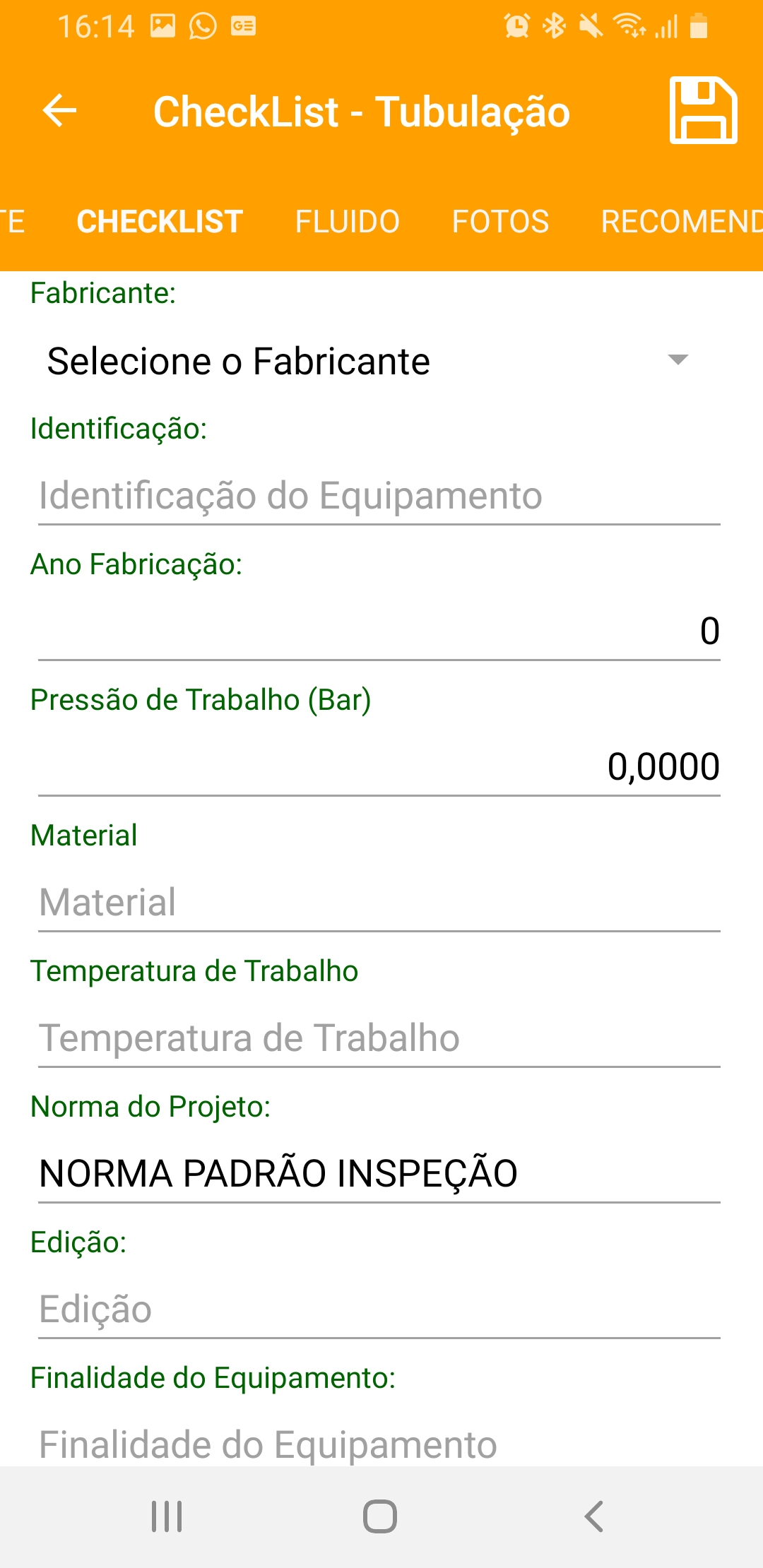Focus the Identificação do Equipamento field
Image resolution: width=763 pixels, height=1568 pixels.
(379, 495)
